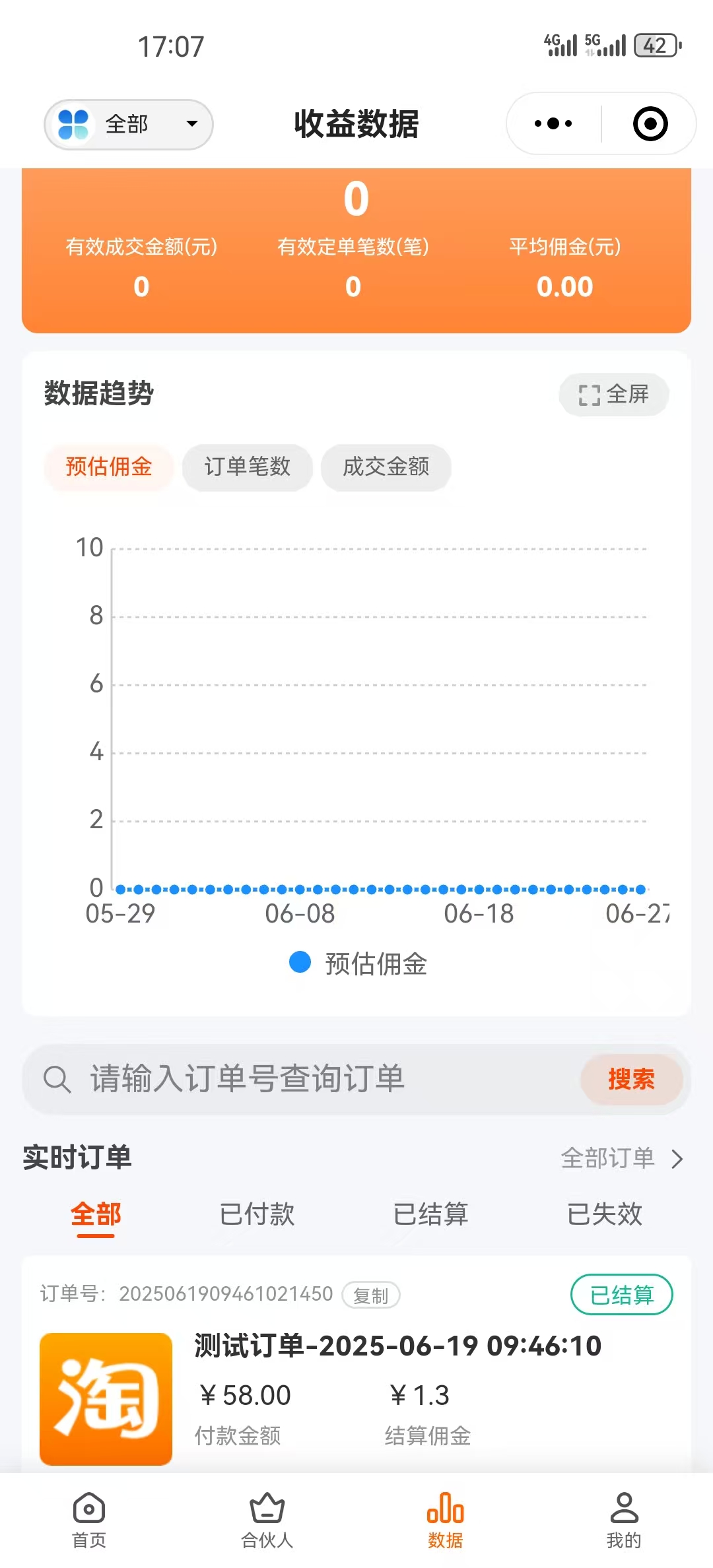Go to the 我的 tab

pyautogui.click(x=624, y=1520)
